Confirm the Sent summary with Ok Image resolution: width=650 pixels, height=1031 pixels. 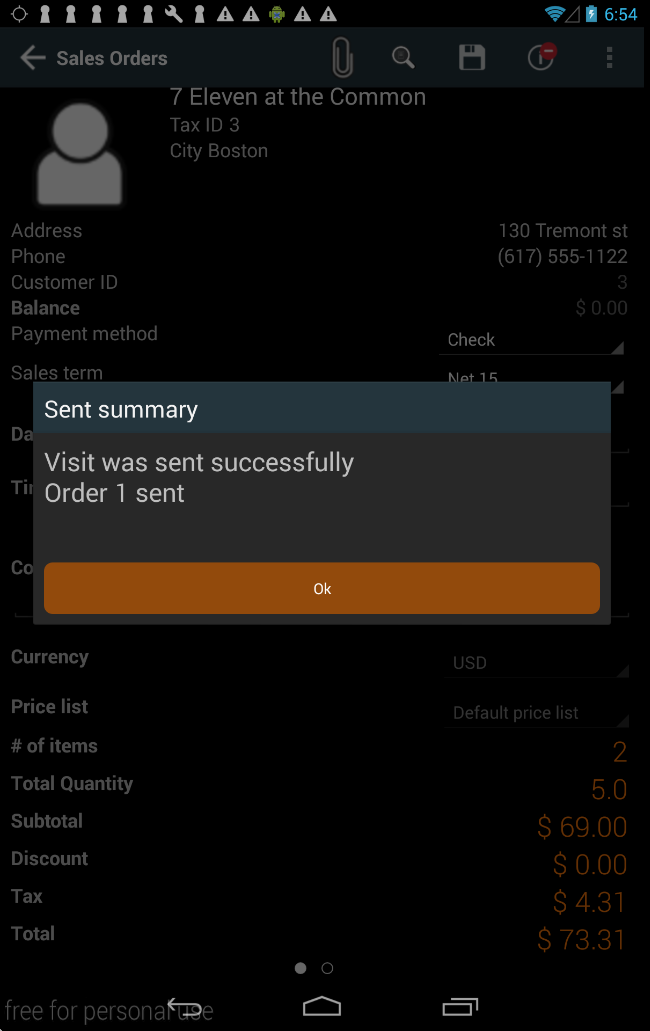pos(321,588)
